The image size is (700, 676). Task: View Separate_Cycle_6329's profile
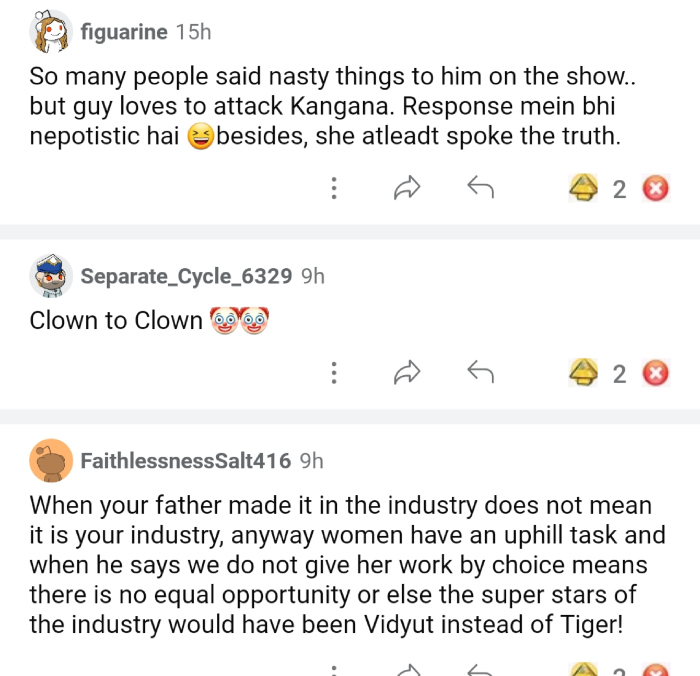pos(186,276)
